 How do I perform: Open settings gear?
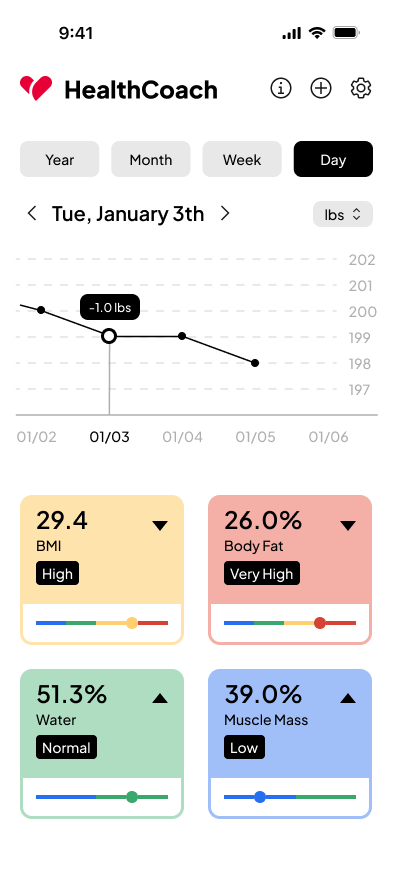[x=361, y=88]
